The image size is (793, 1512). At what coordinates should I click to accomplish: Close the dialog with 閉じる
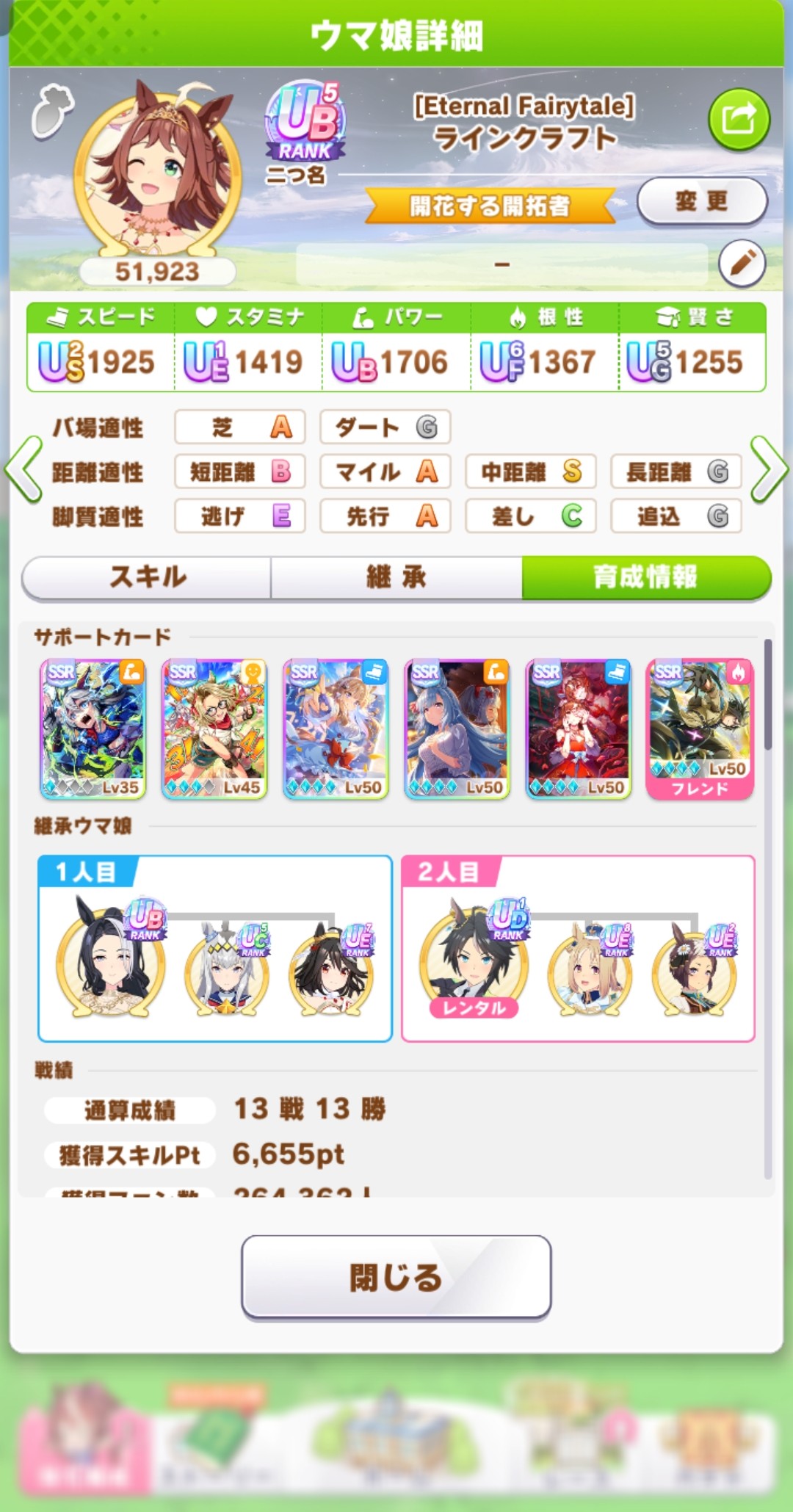click(x=396, y=1277)
